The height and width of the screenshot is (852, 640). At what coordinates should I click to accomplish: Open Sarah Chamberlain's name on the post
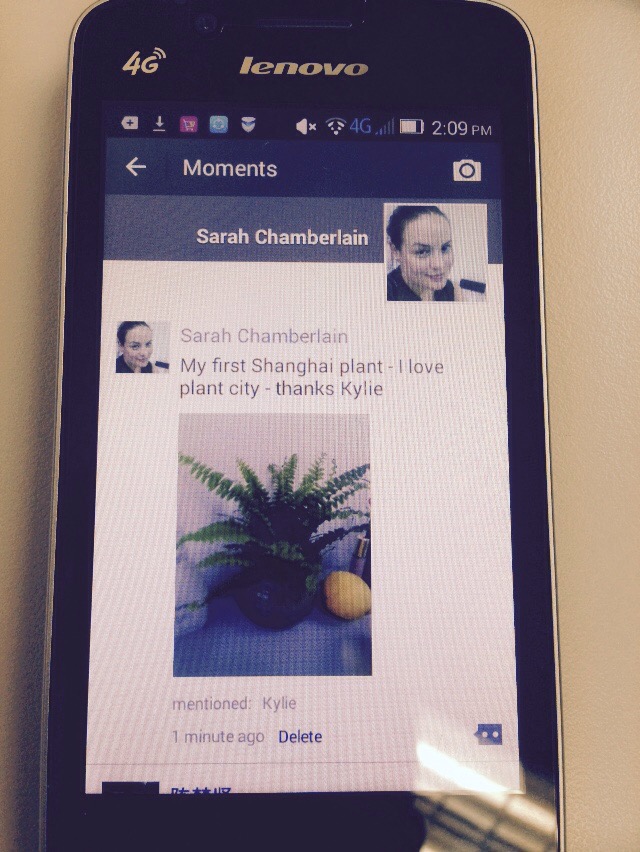coord(264,336)
